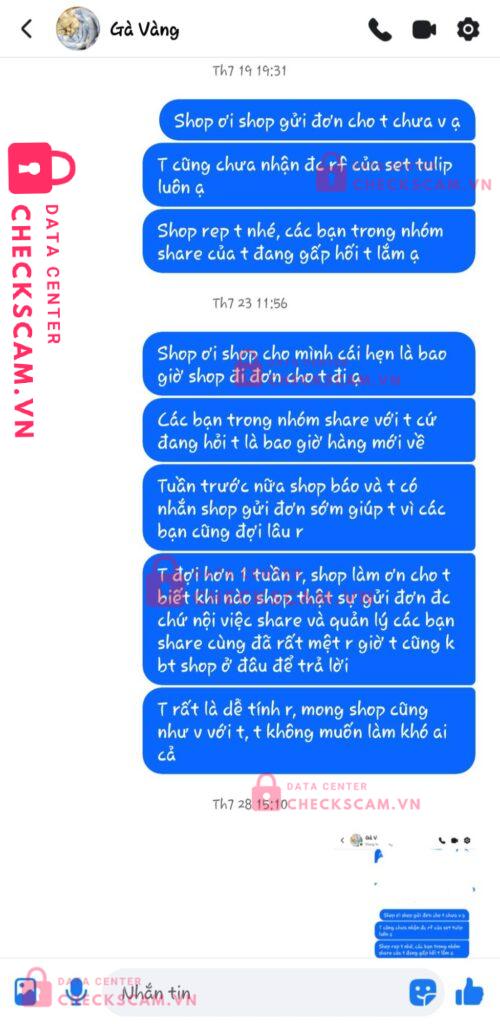Open the sticker picker
Viewport: 500px width, 1024px height.
[x=422, y=993]
